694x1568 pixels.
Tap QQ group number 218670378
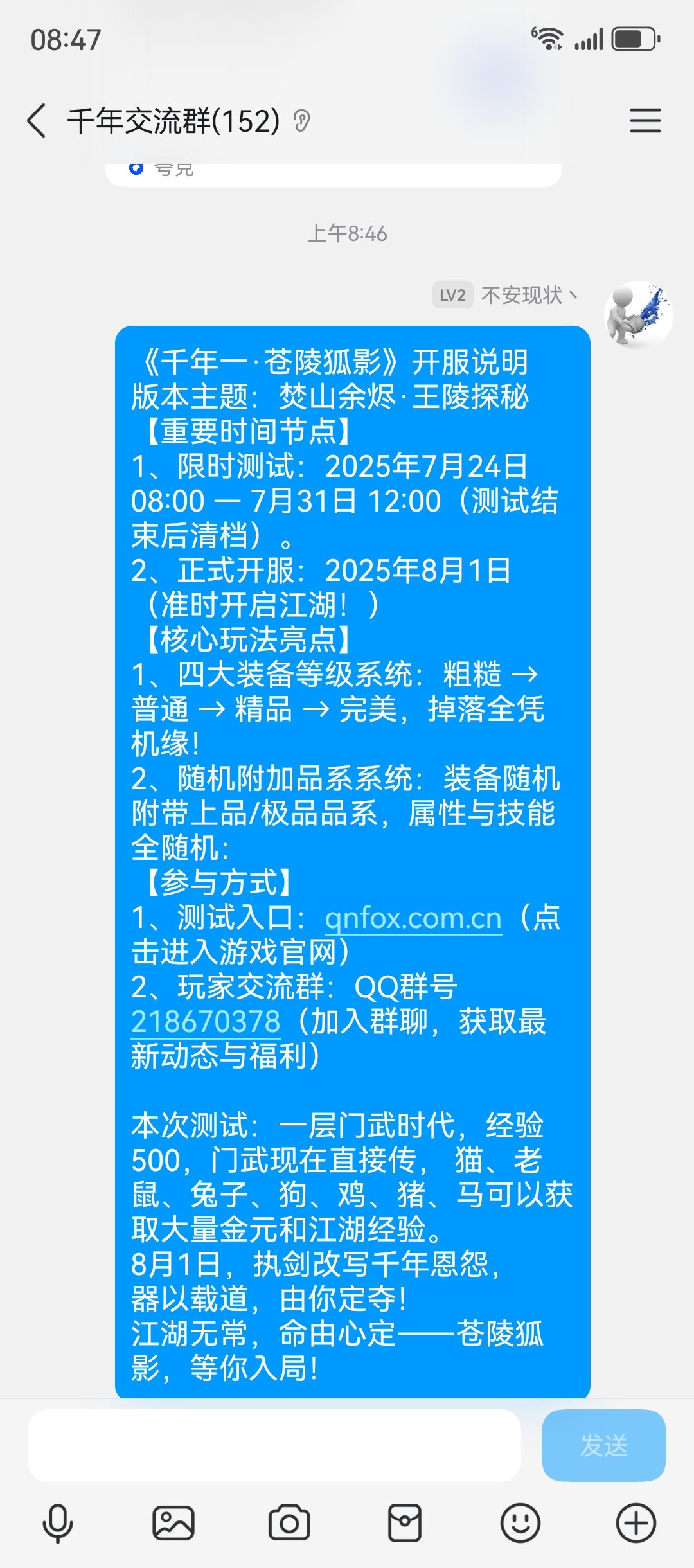(206, 1022)
